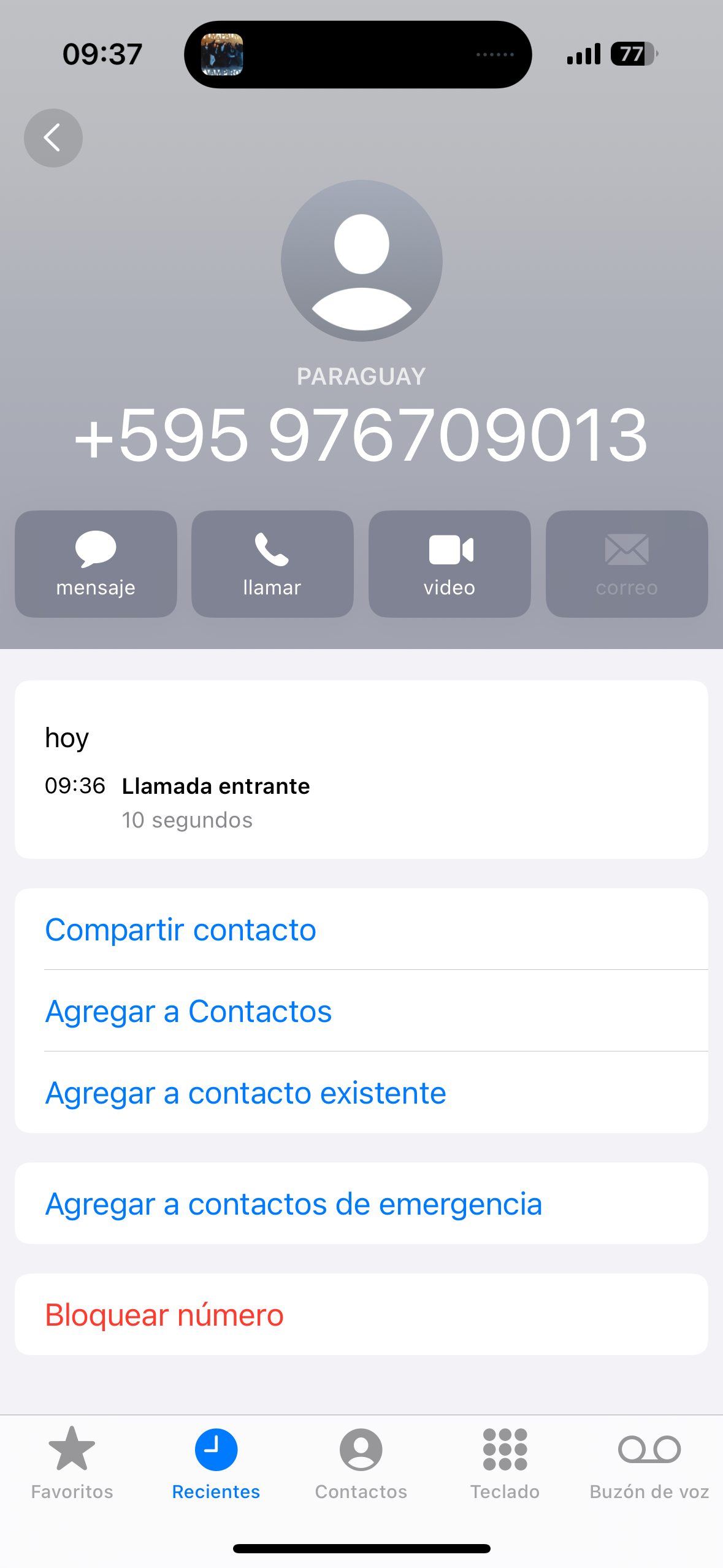Viewport: 723px width, 1568px height.
Task: Switch to the Contactos tab
Action: click(361, 1462)
